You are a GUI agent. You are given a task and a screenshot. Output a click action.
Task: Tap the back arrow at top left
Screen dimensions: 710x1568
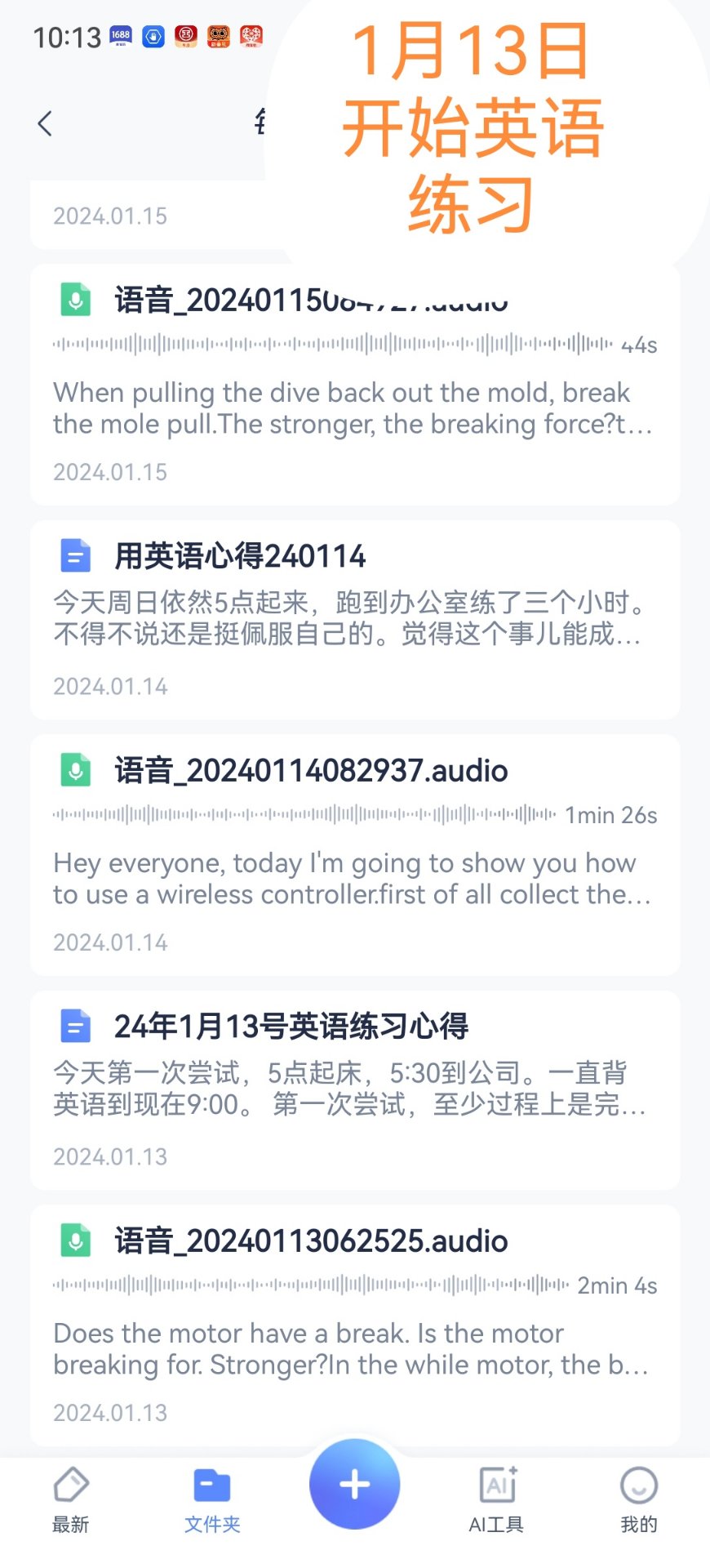coord(45,123)
